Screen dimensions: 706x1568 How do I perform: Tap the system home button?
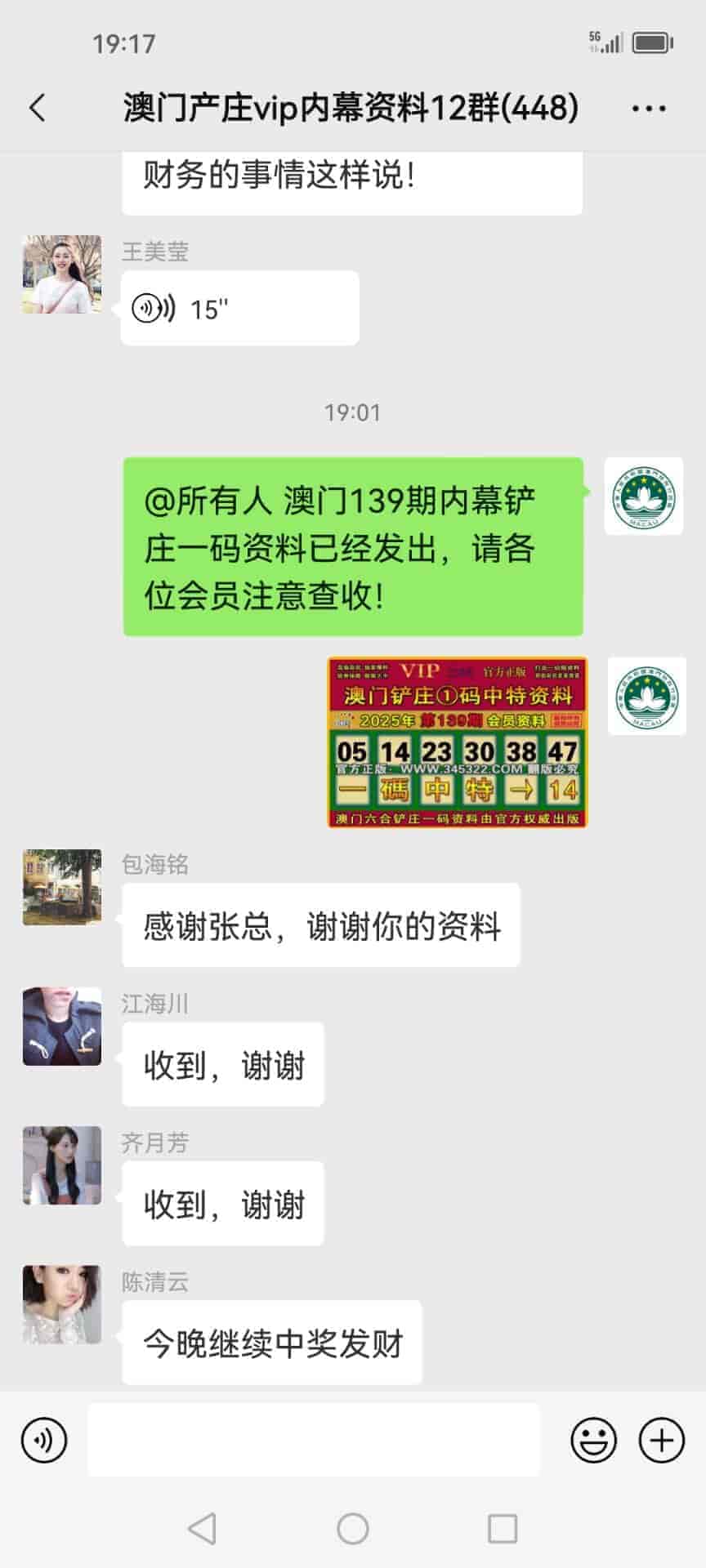[353, 1529]
